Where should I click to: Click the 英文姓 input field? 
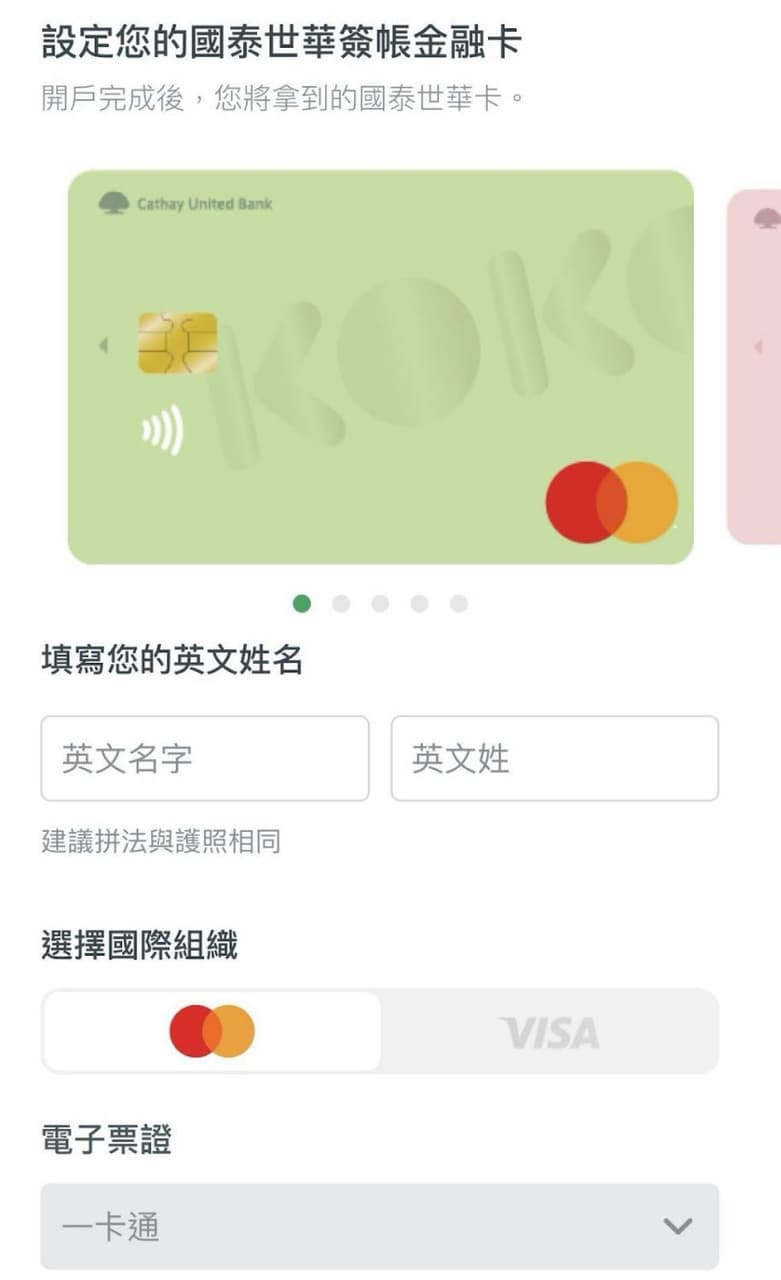554,759
